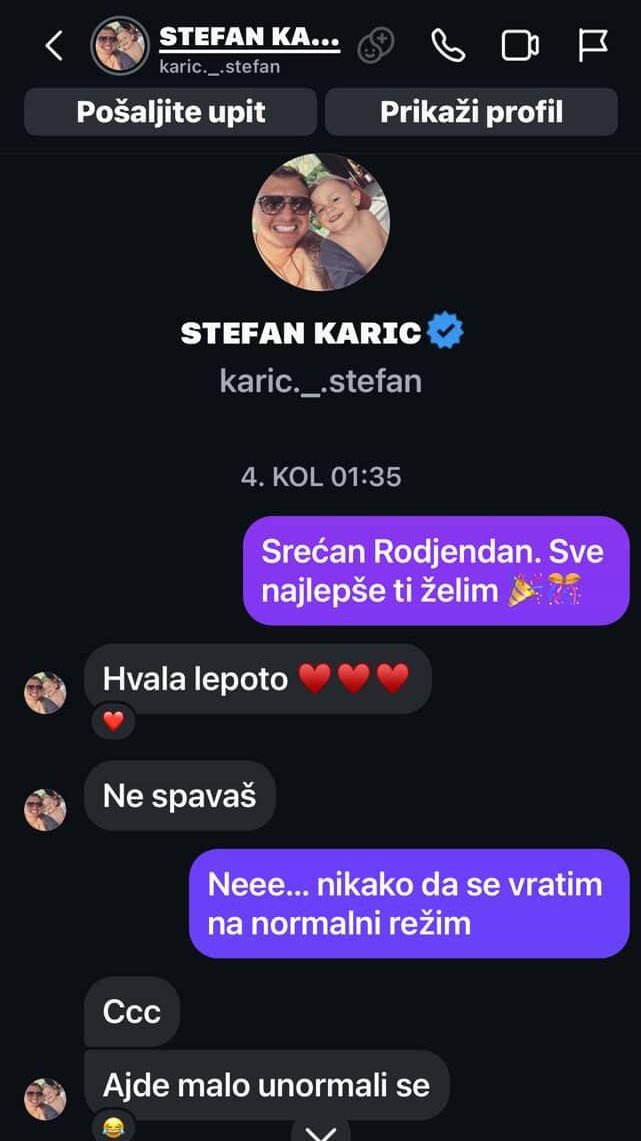Screen dimensions: 641x1141
Task: Jump to latest messages with down chevron
Action: (320, 1130)
